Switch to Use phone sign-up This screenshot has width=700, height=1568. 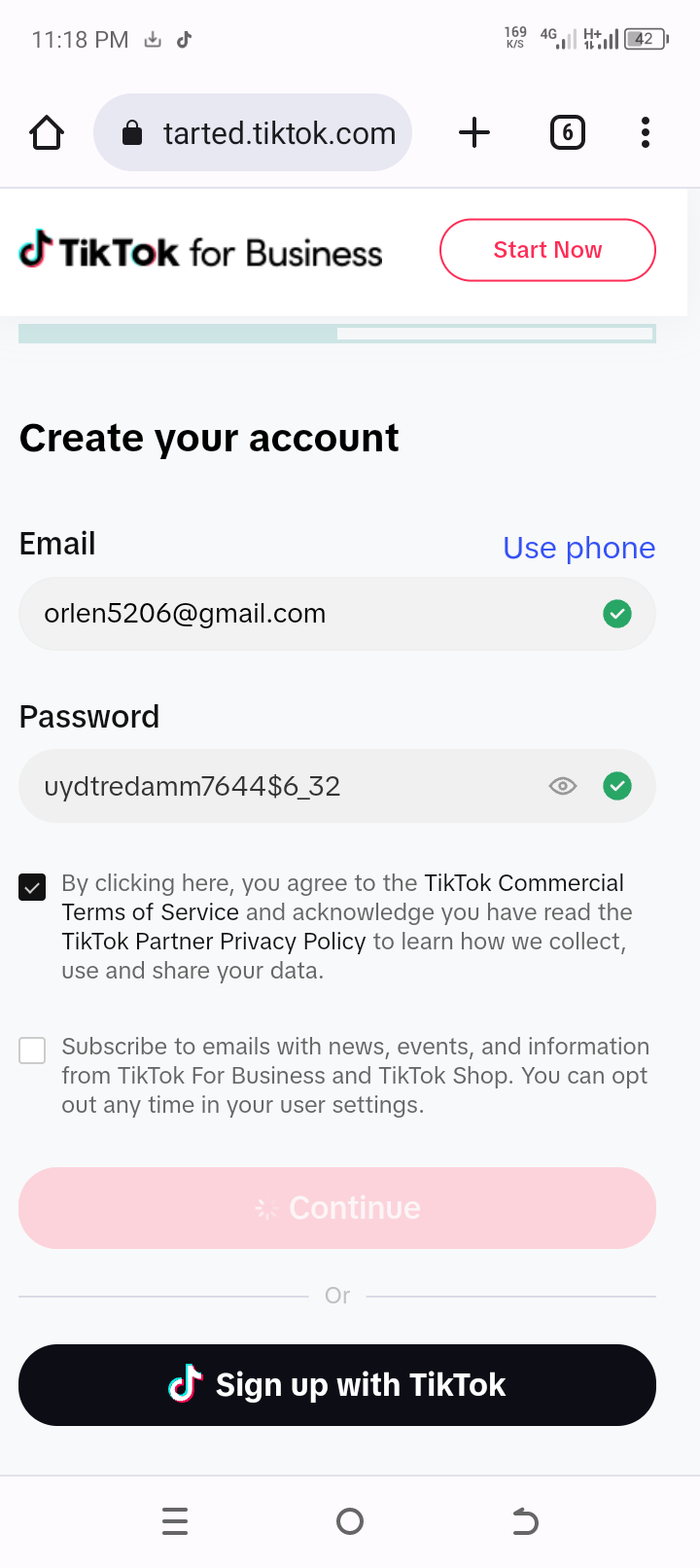pos(579,548)
